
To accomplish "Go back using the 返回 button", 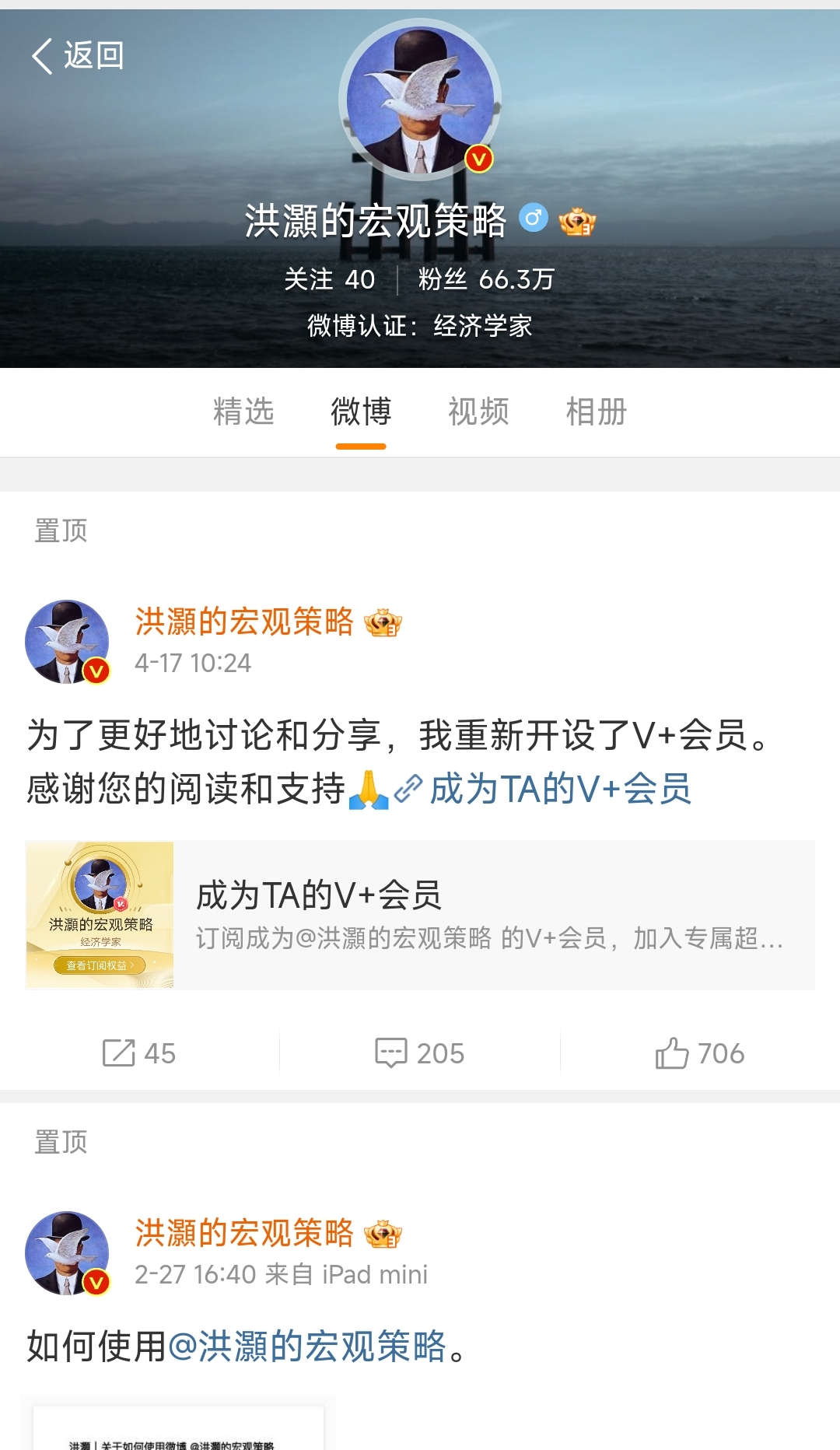I will (x=78, y=56).
